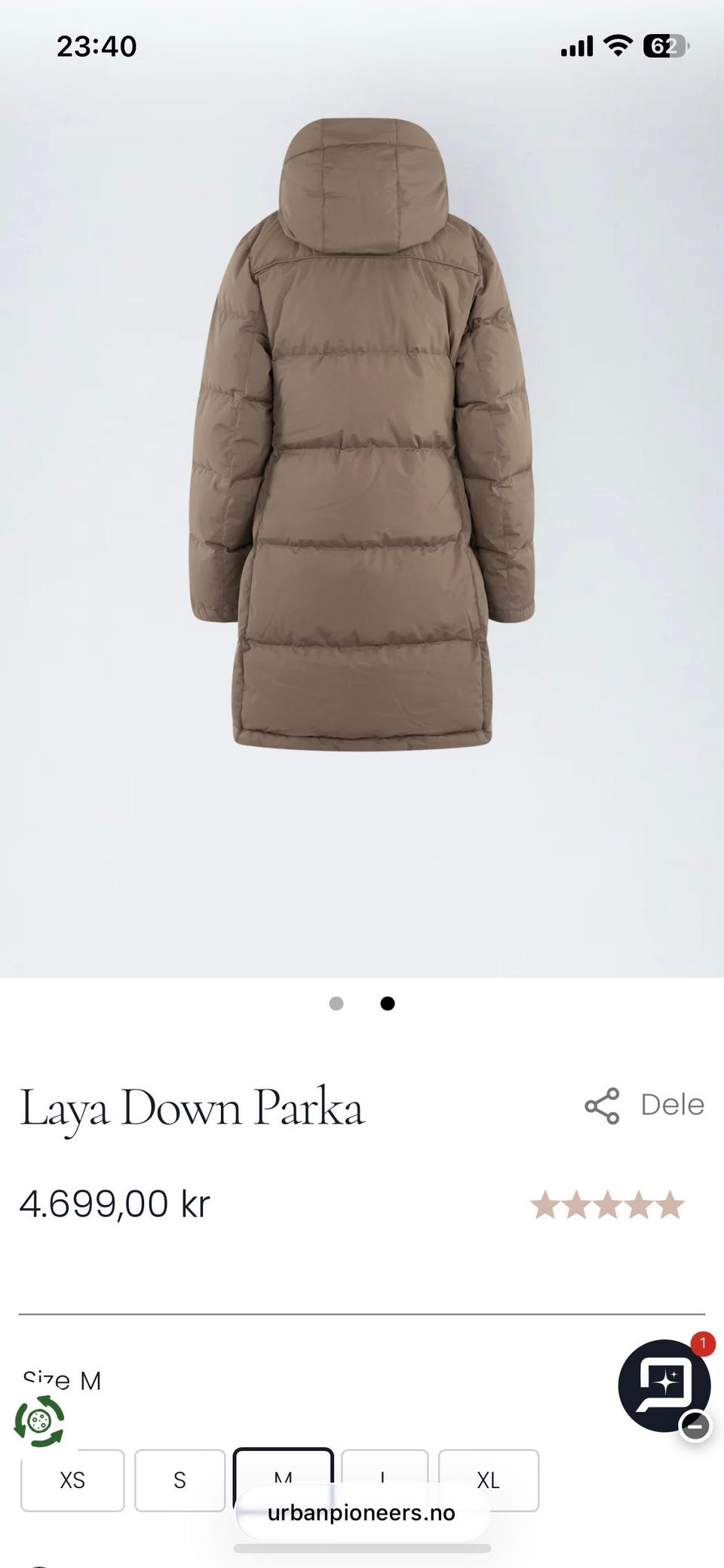Open the chat assistant bubble
724x1568 pixels.
click(x=664, y=1385)
